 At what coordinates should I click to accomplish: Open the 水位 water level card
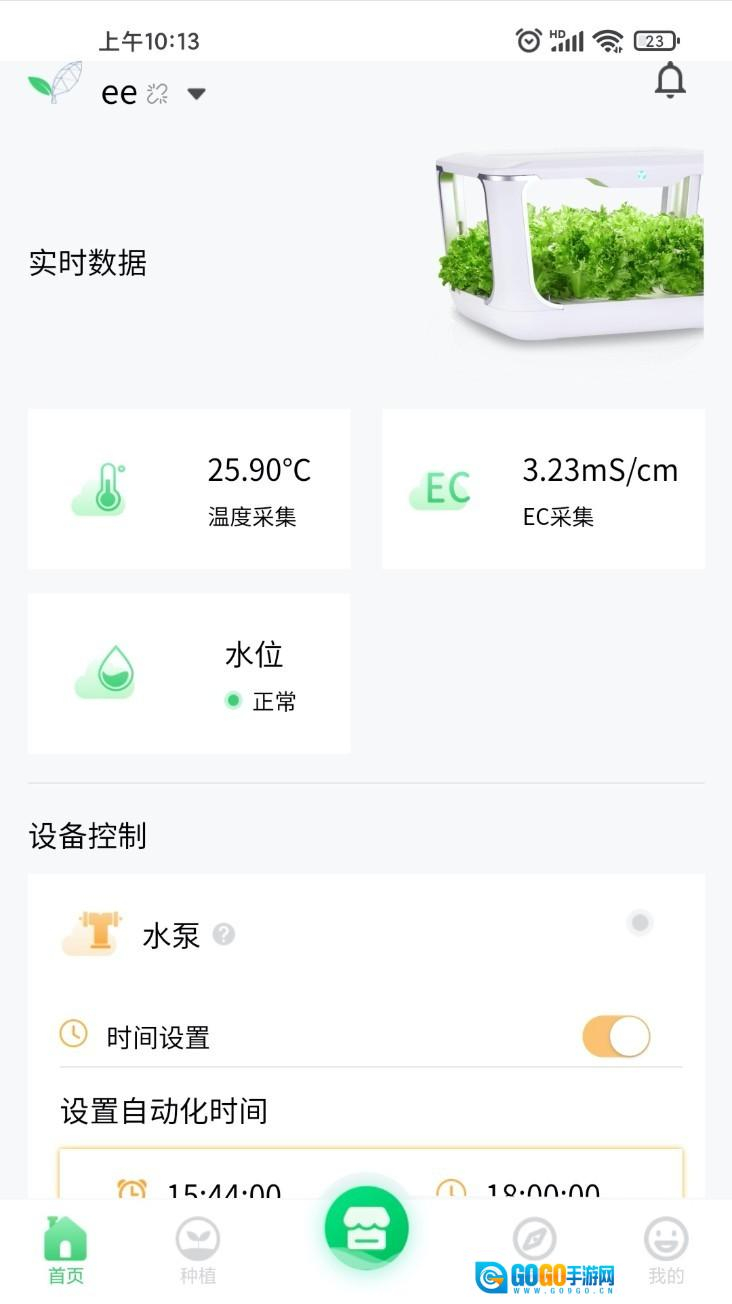[189, 673]
